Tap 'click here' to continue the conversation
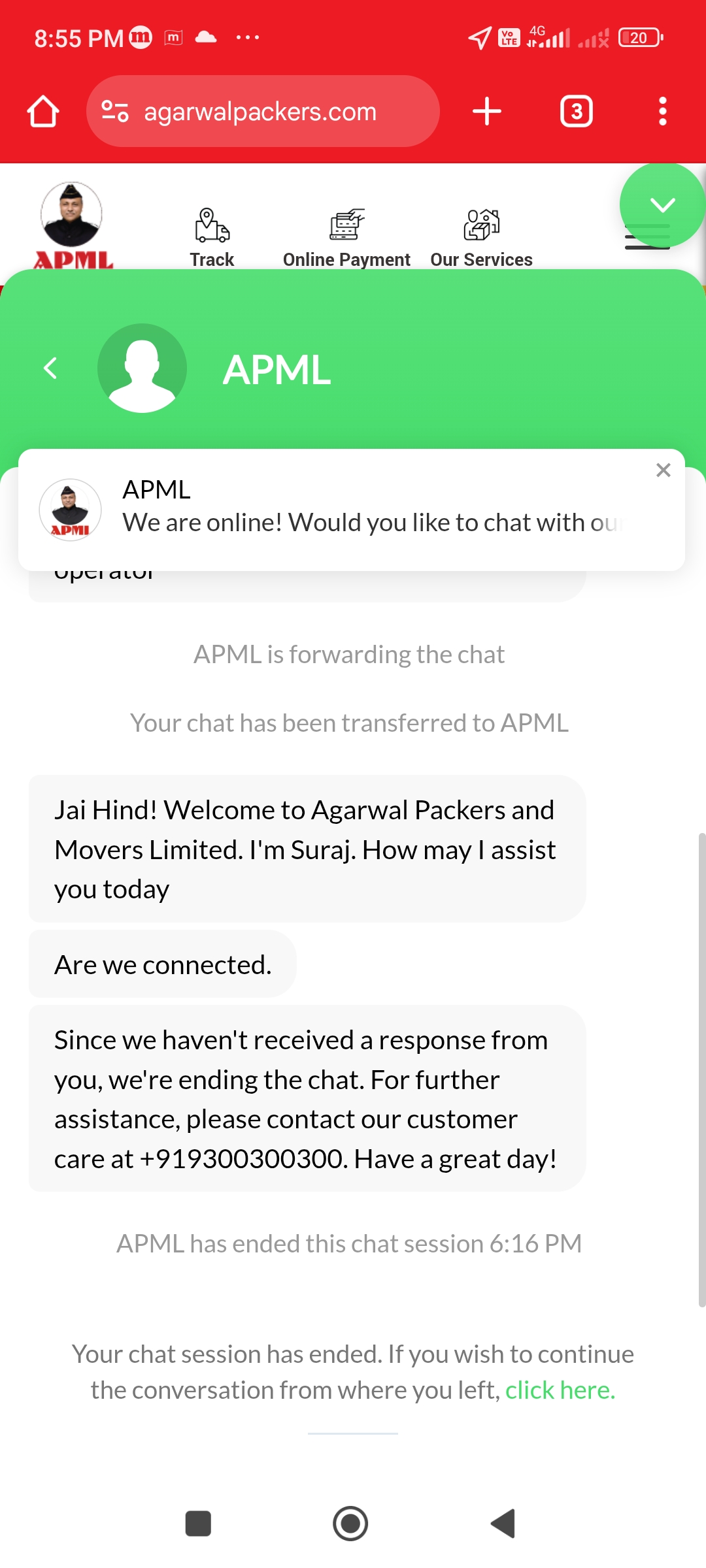The image size is (706, 1568). click(560, 1390)
